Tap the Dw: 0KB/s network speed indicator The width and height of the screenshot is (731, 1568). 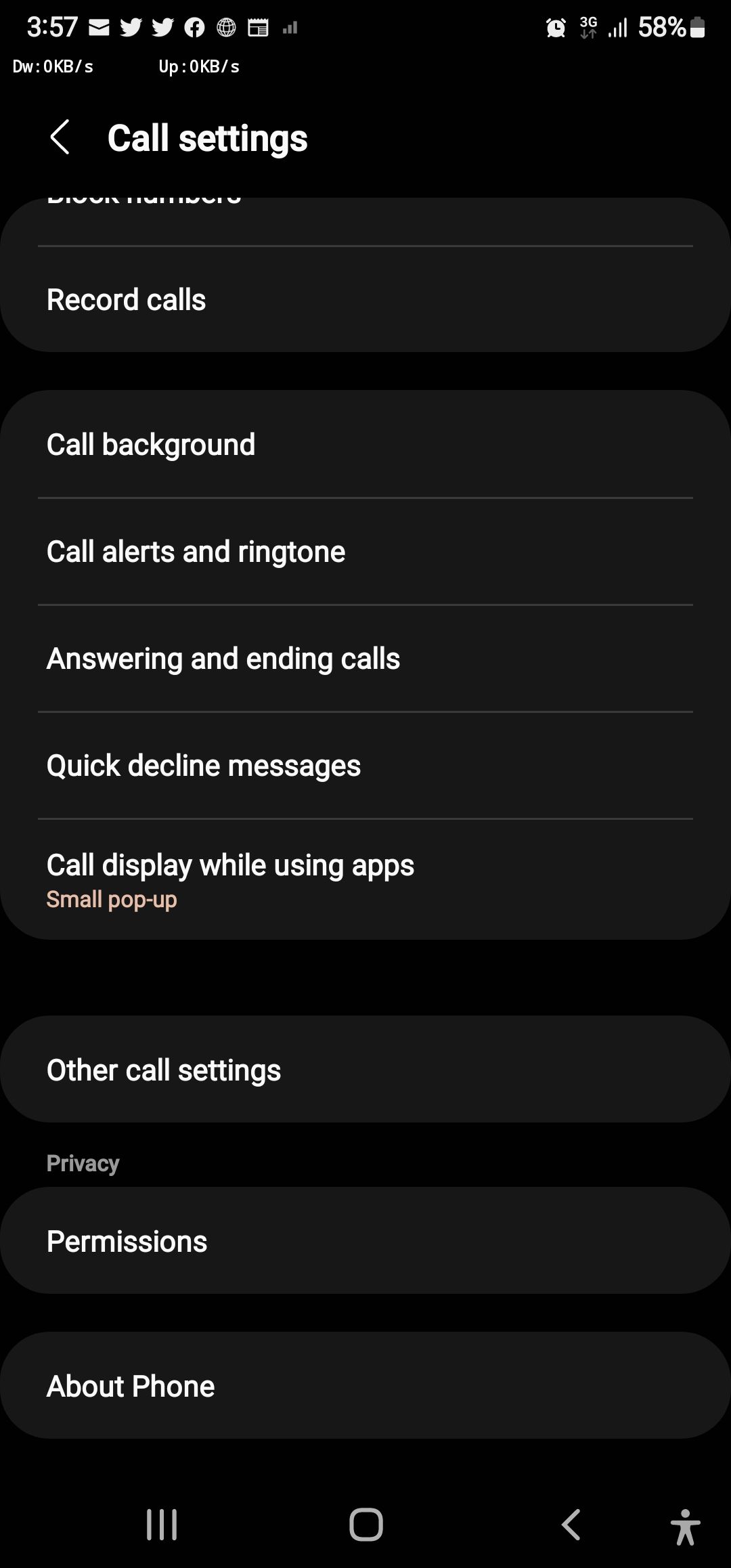point(53,66)
